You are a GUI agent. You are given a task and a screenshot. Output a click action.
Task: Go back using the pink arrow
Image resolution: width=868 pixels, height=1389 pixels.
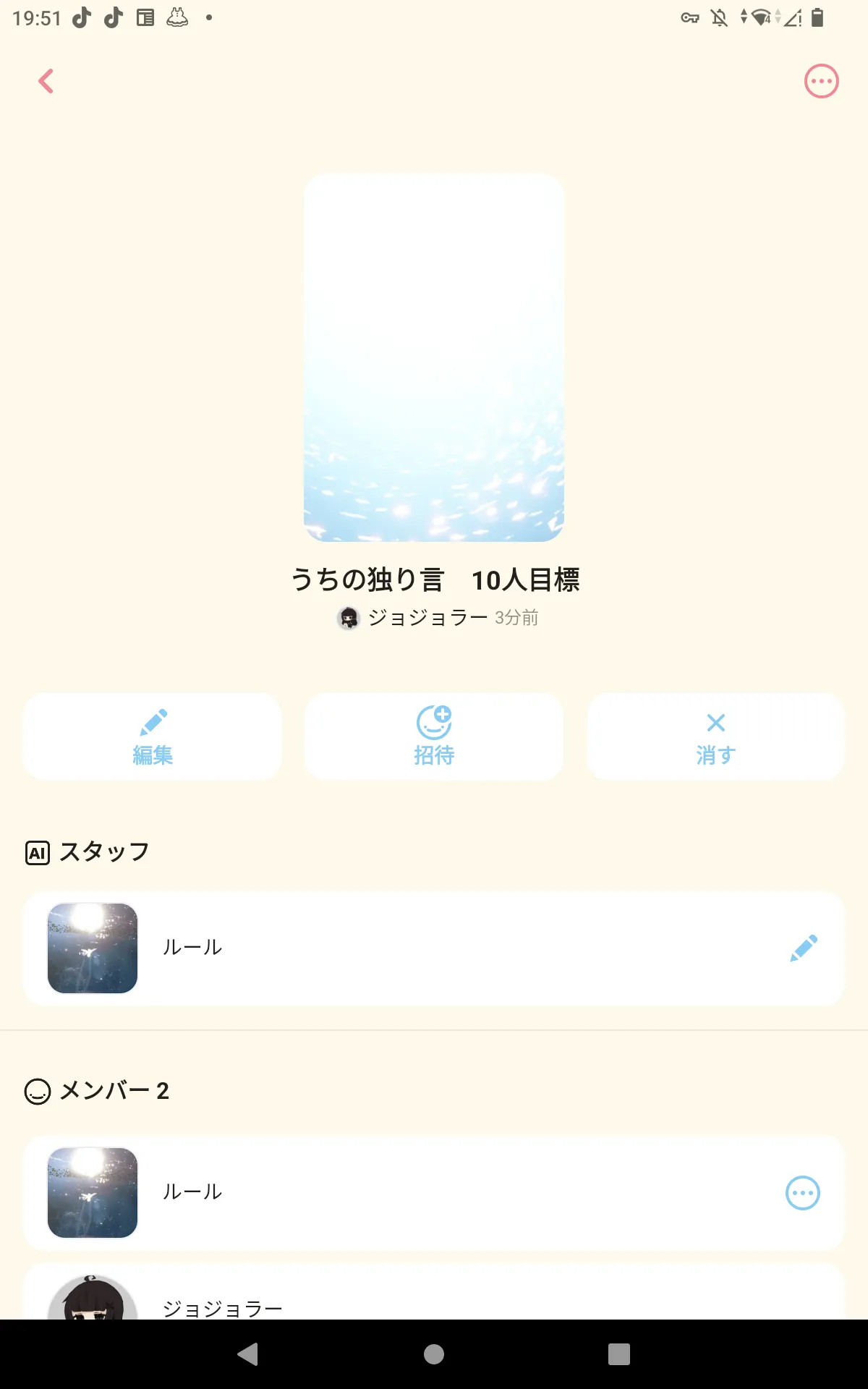click(46, 81)
